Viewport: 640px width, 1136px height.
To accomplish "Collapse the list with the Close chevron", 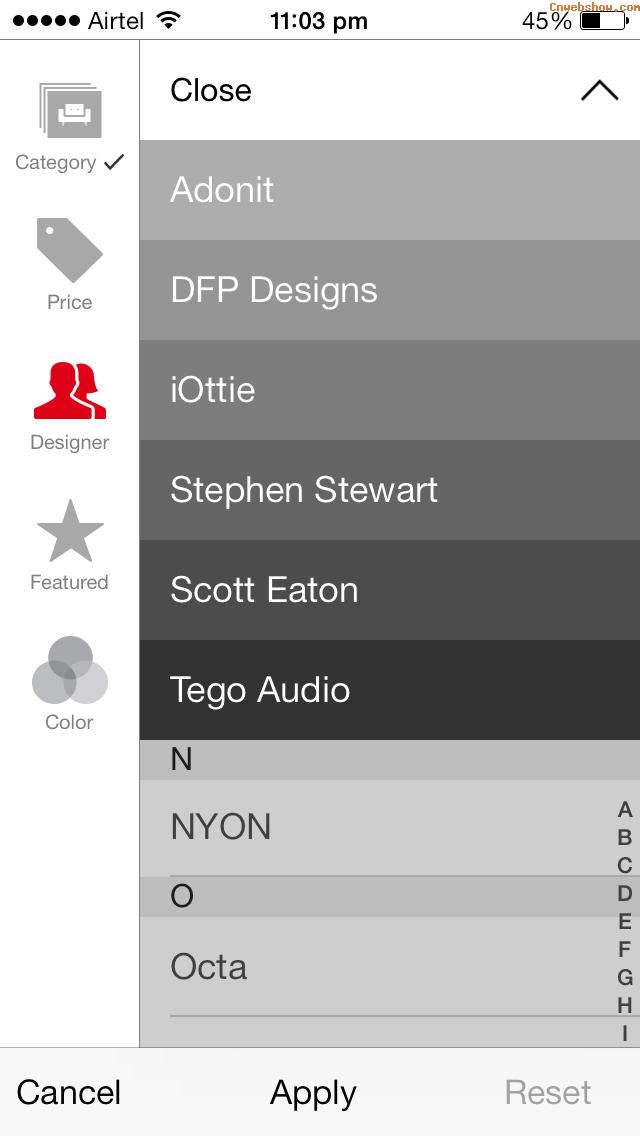I will point(599,91).
